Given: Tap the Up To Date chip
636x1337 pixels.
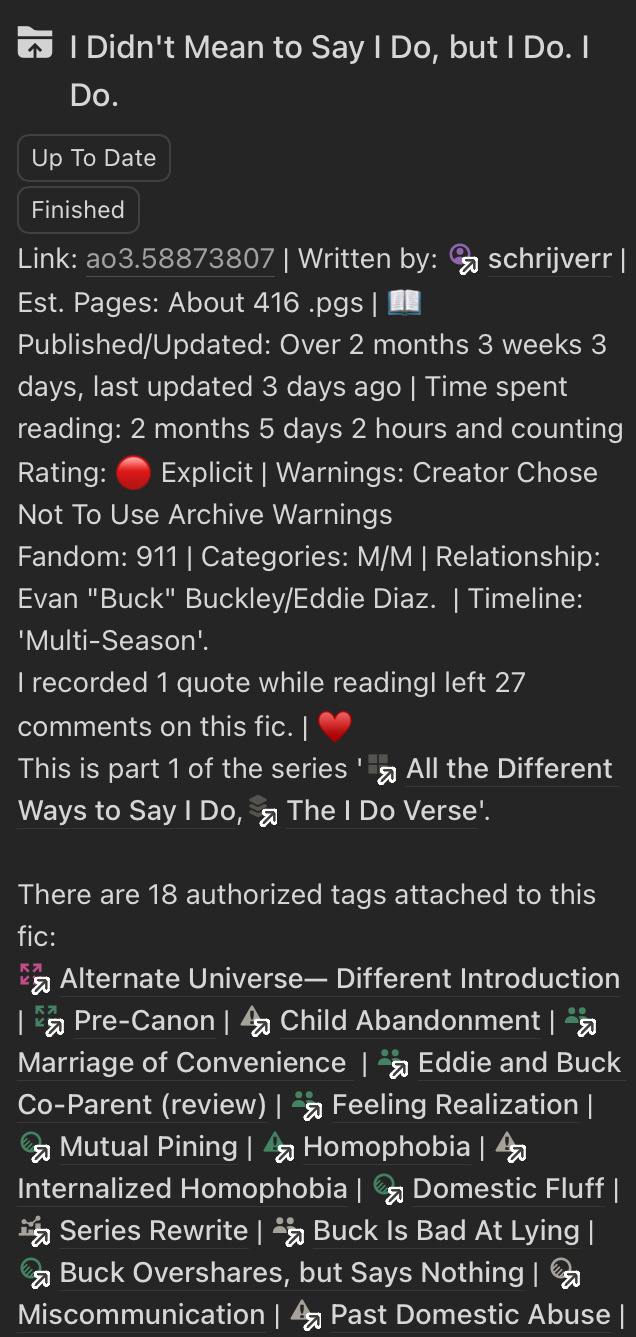Looking at the screenshot, I should click(x=94, y=158).
